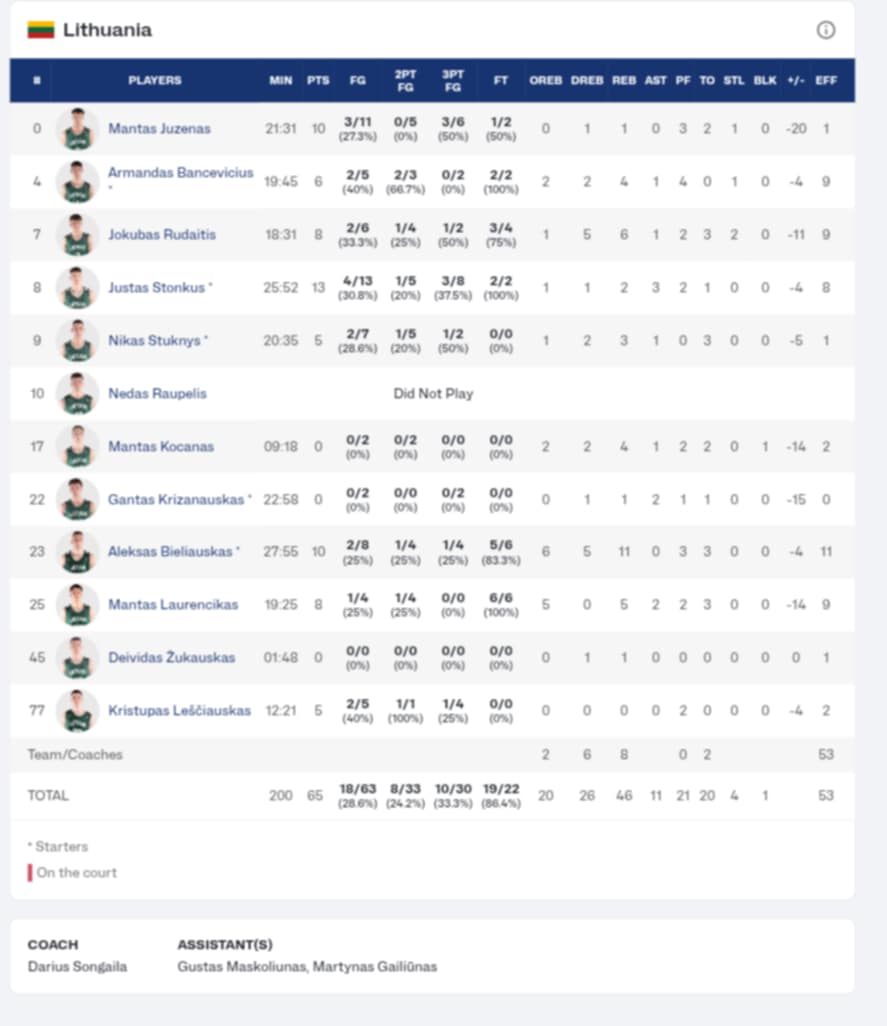Select Kristupas Leščiauskas player link

pos(179,710)
